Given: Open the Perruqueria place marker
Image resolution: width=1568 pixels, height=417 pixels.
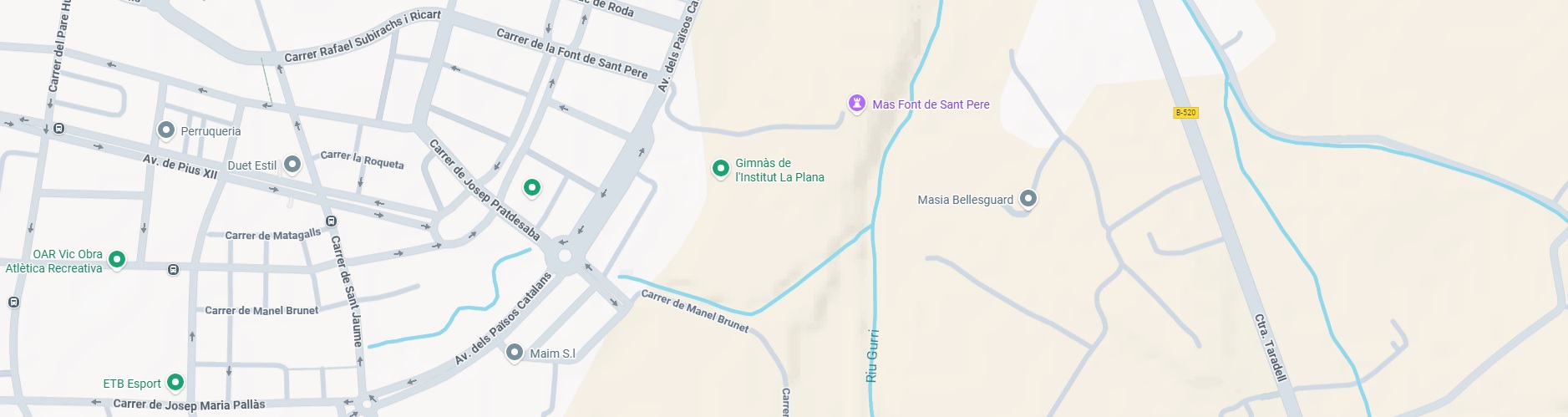Looking at the screenshot, I should click(166, 130).
